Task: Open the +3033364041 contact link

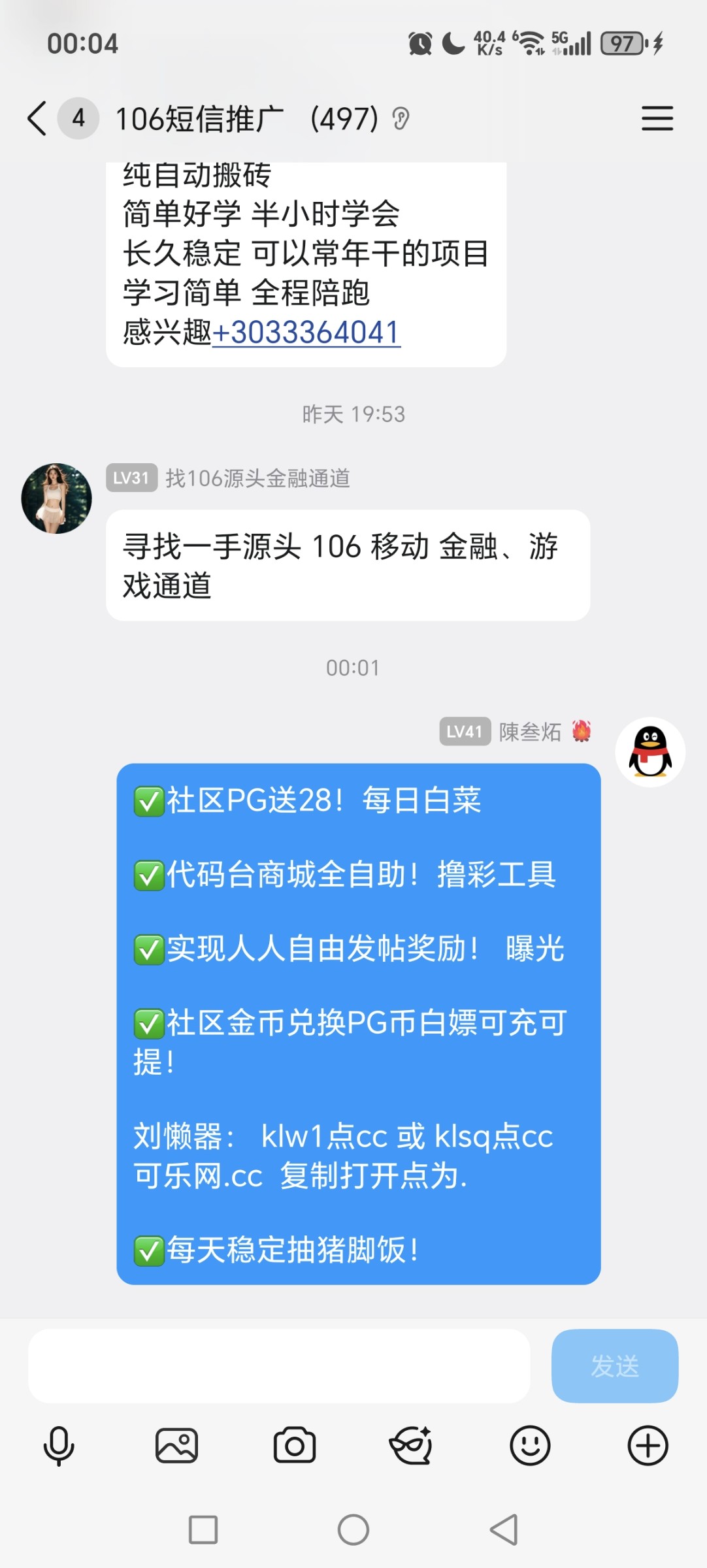Action: (x=304, y=332)
